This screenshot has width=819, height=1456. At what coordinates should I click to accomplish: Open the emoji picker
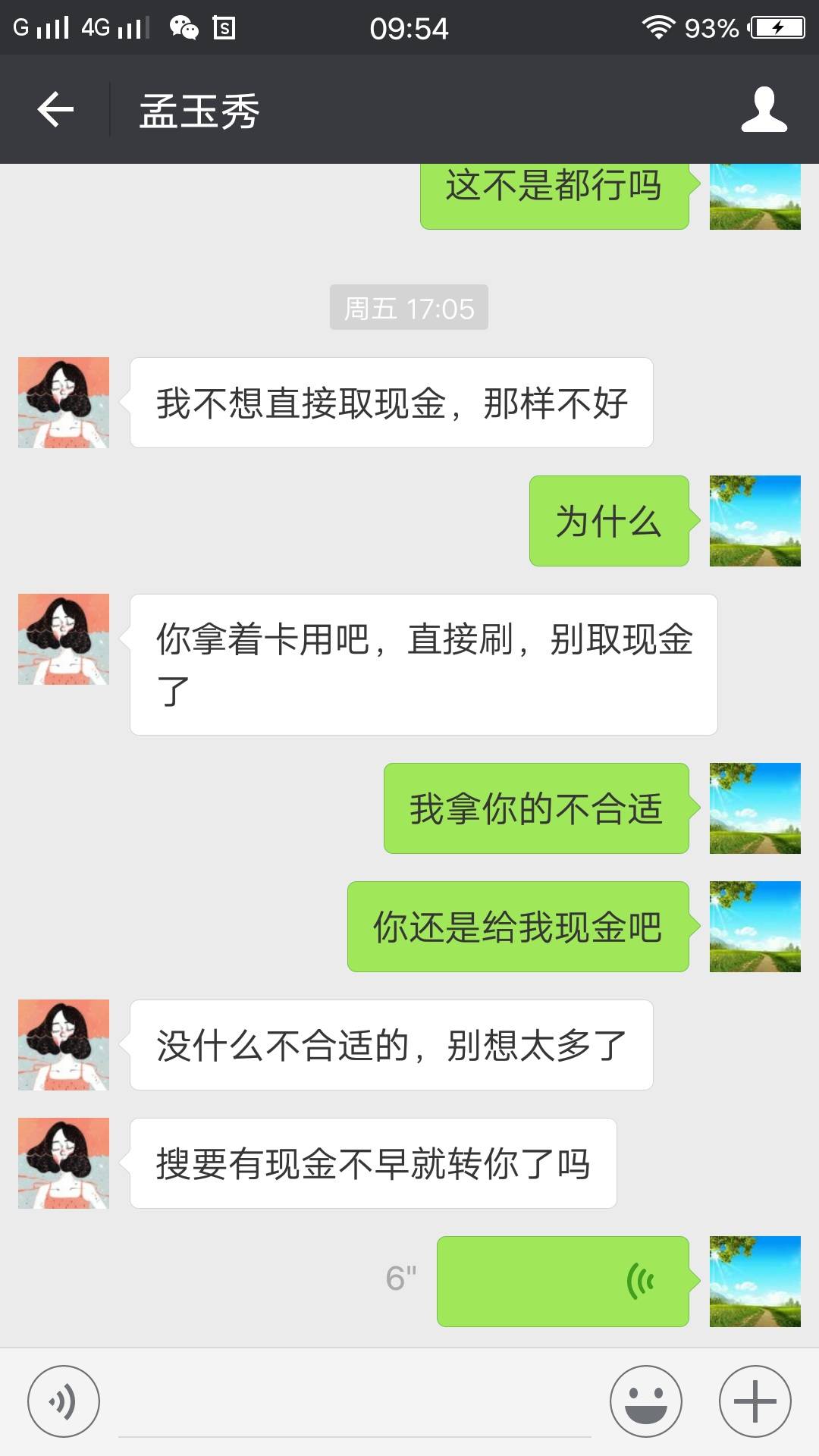(646, 1401)
